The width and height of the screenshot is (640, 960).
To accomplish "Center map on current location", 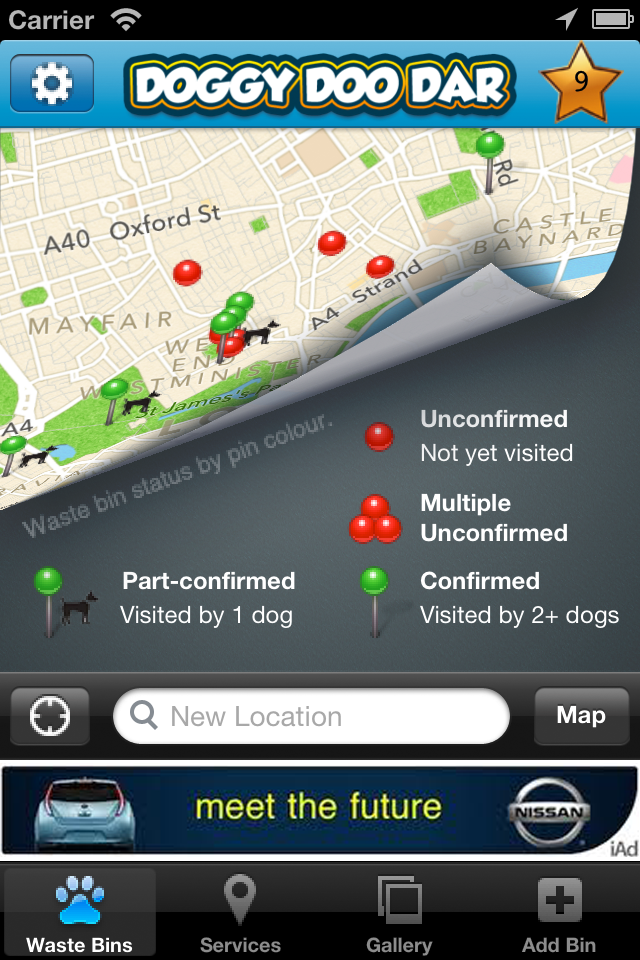I will (x=51, y=716).
